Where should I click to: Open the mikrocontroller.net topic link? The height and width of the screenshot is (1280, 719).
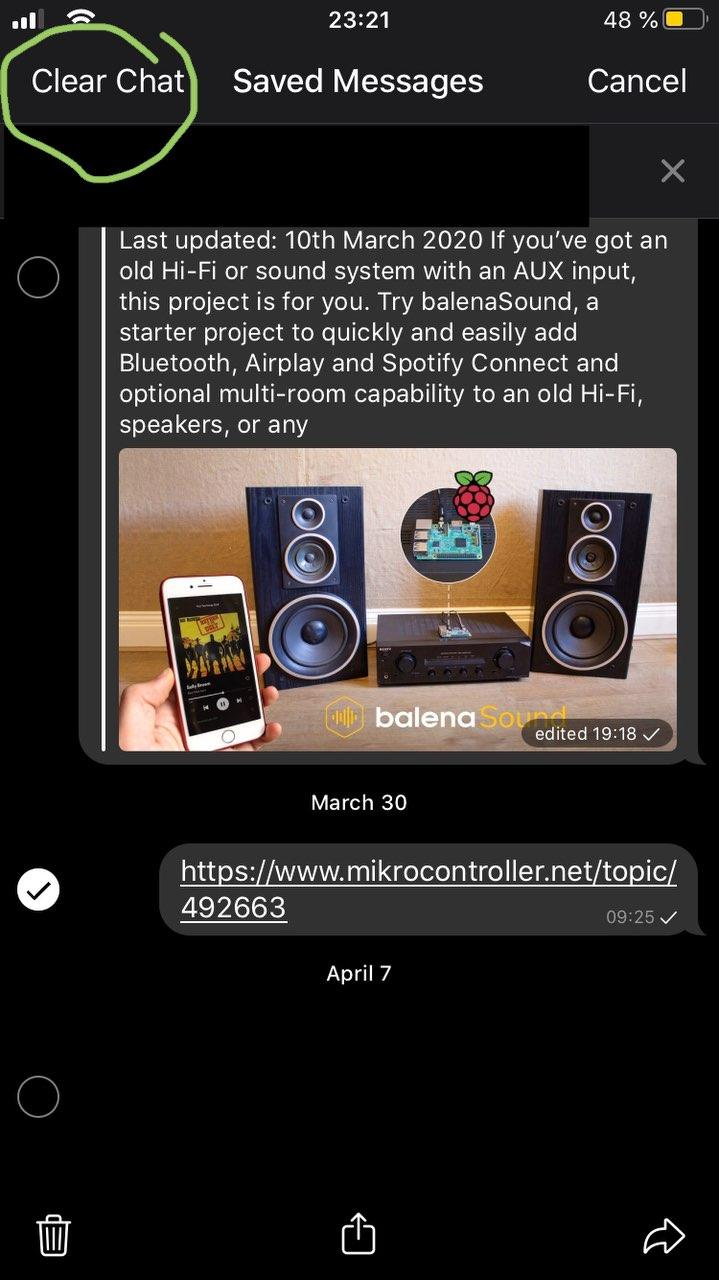pyautogui.click(x=428, y=889)
